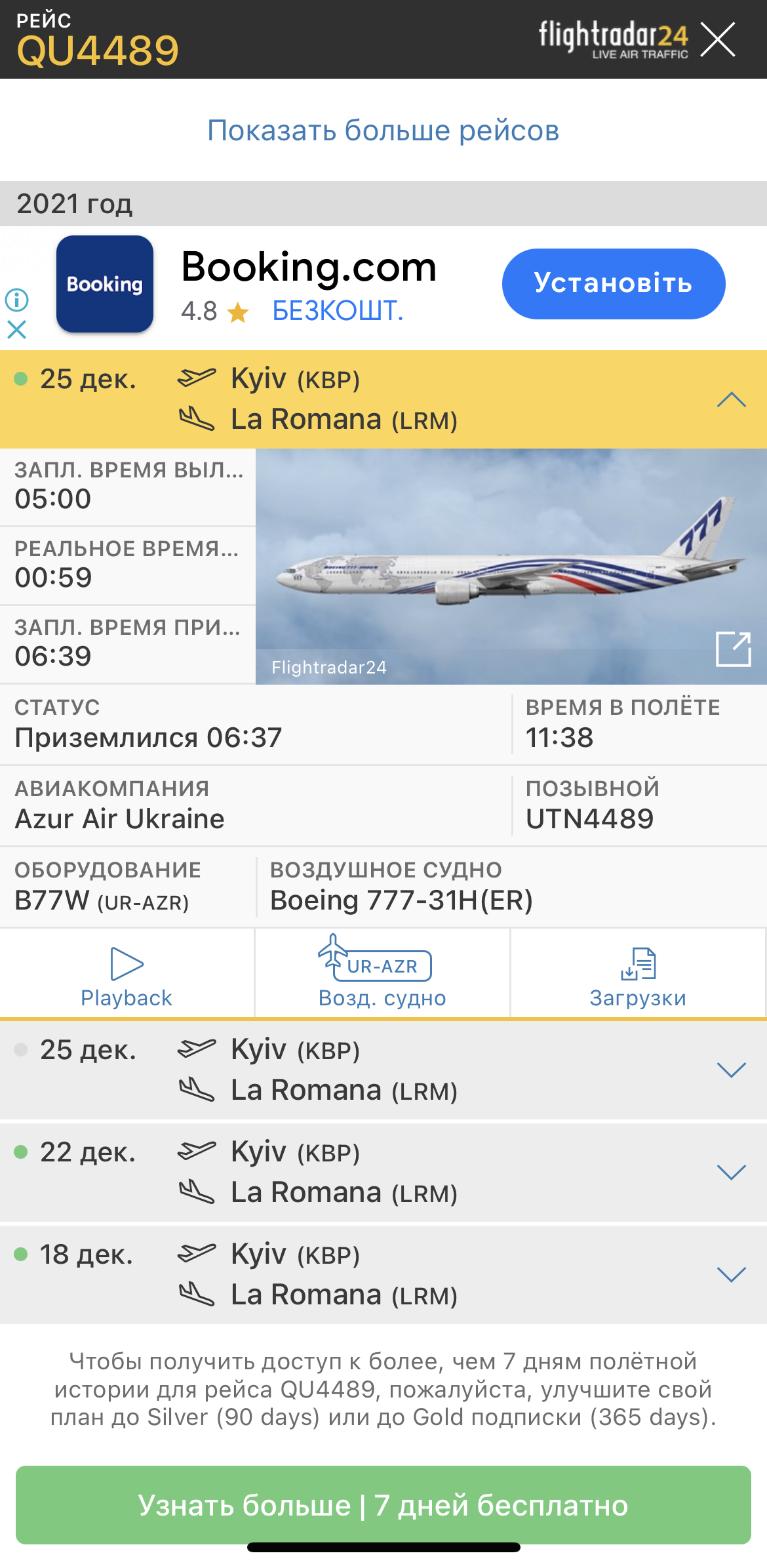Dismiss the Booking.com ad
This screenshot has width=767, height=1568.
pos(17,329)
